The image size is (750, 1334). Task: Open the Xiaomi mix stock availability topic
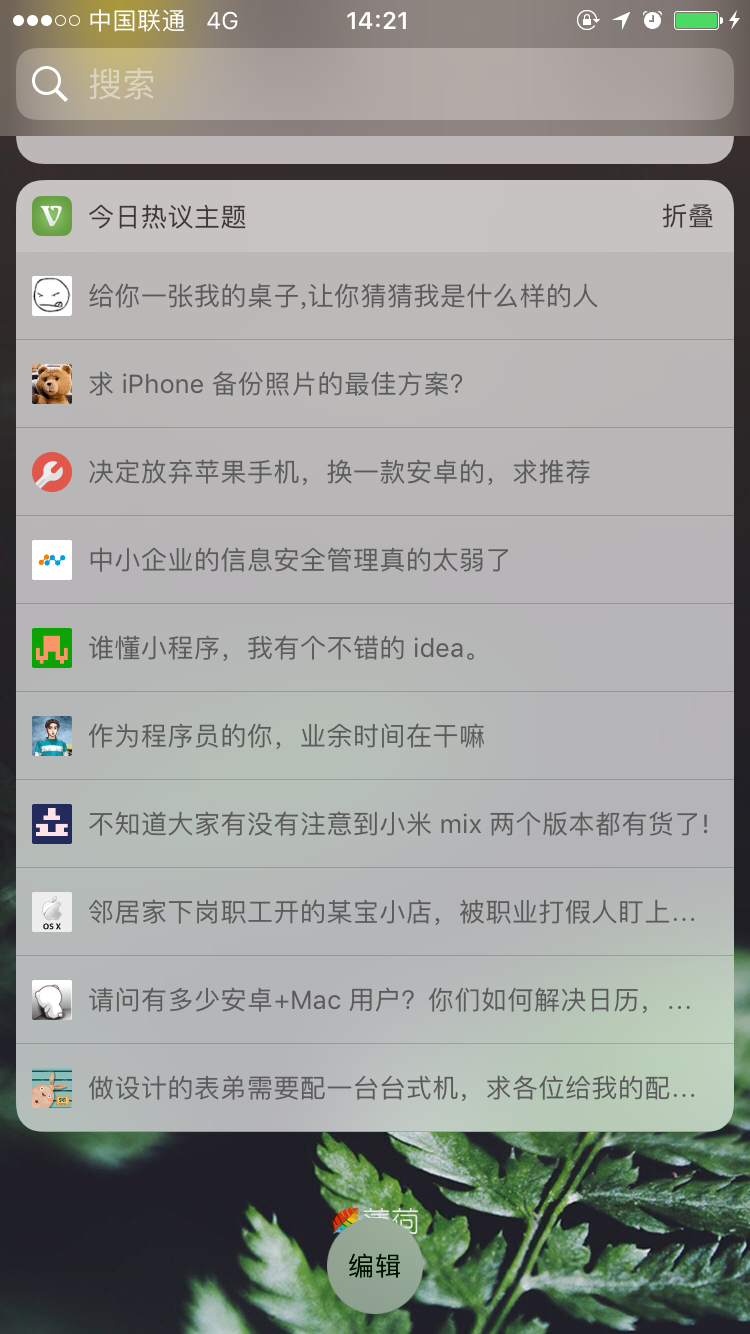coord(400,823)
